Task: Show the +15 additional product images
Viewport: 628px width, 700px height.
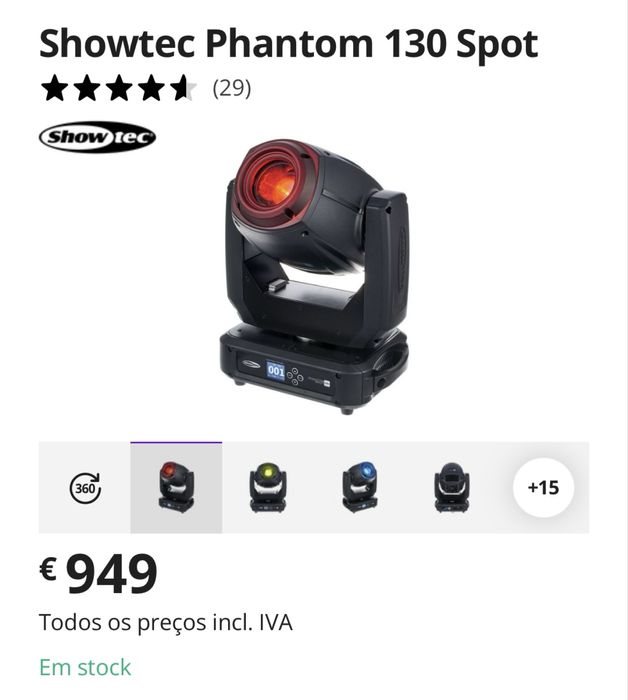Action: [543, 488]
